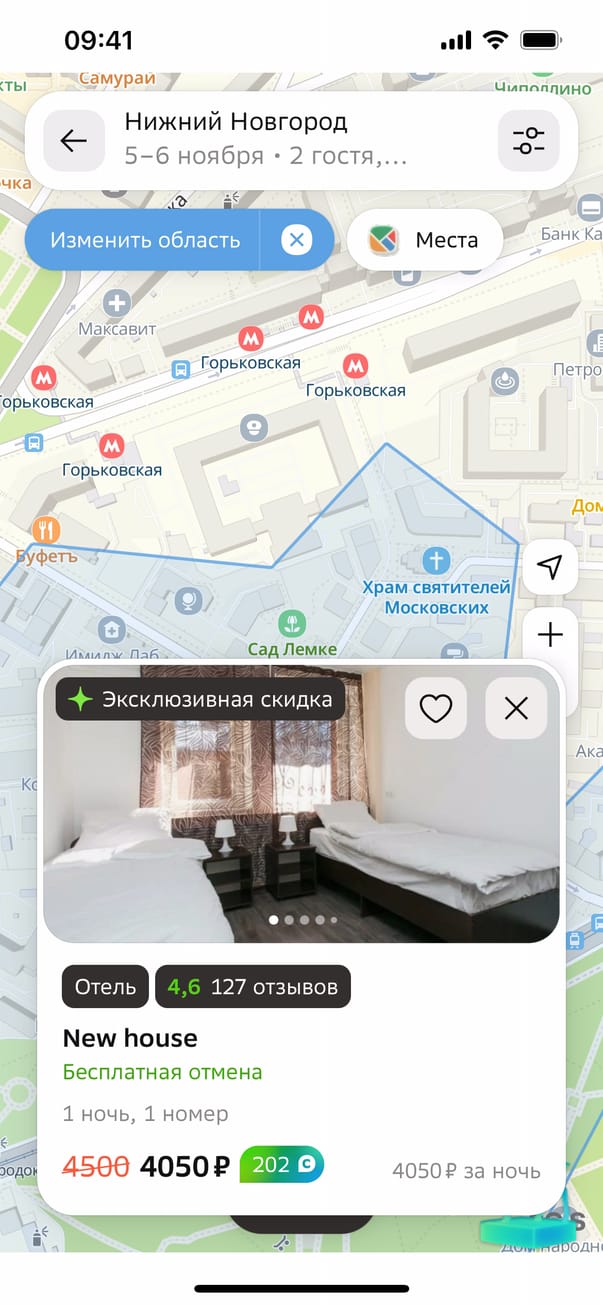Open the Места chip
Image resolution: width=603 pixels, height=1305 pixels.
click(x=424, y=240)
